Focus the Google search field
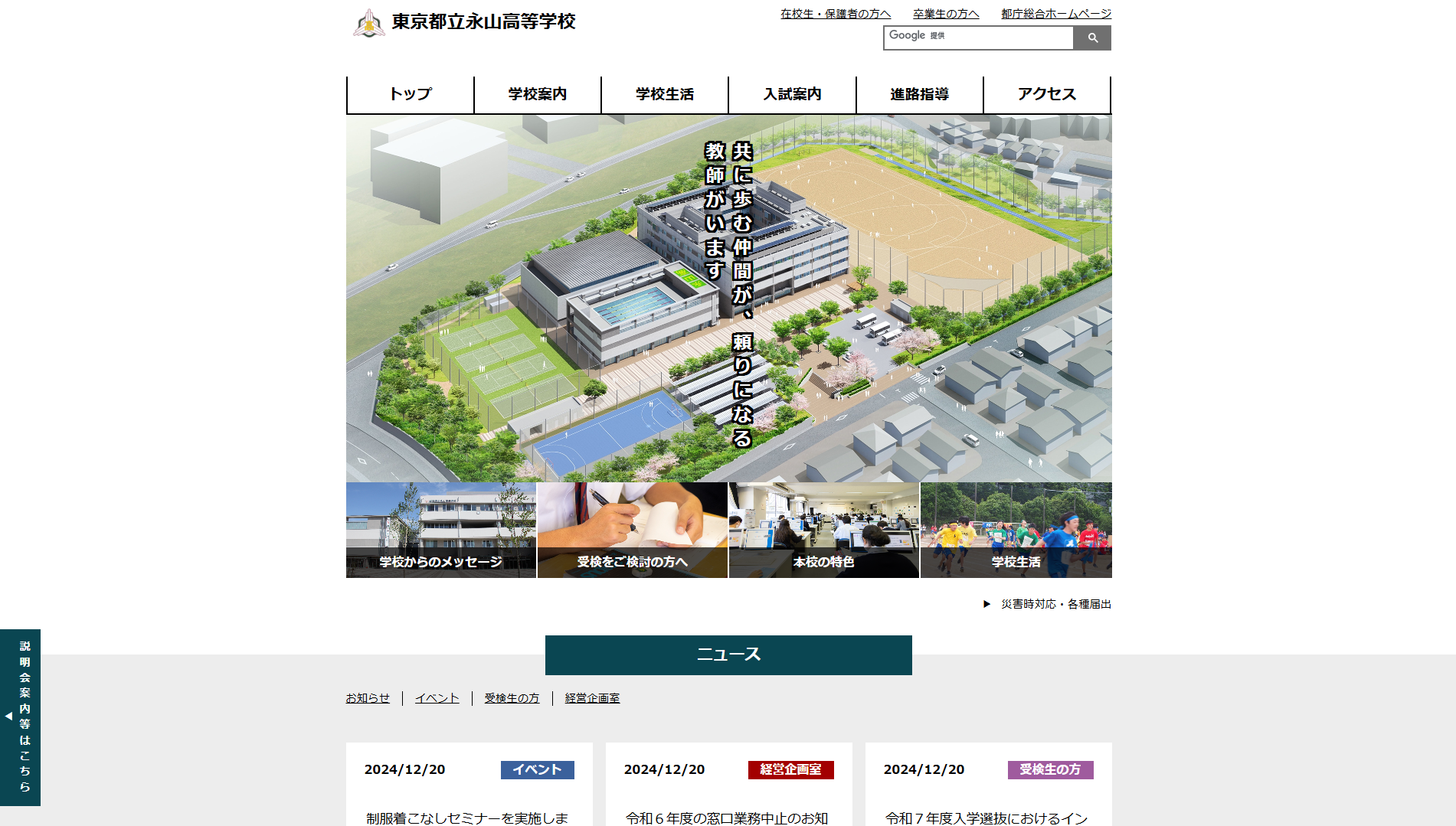The width and height of the screenshot is (1456, 826). 978,38
